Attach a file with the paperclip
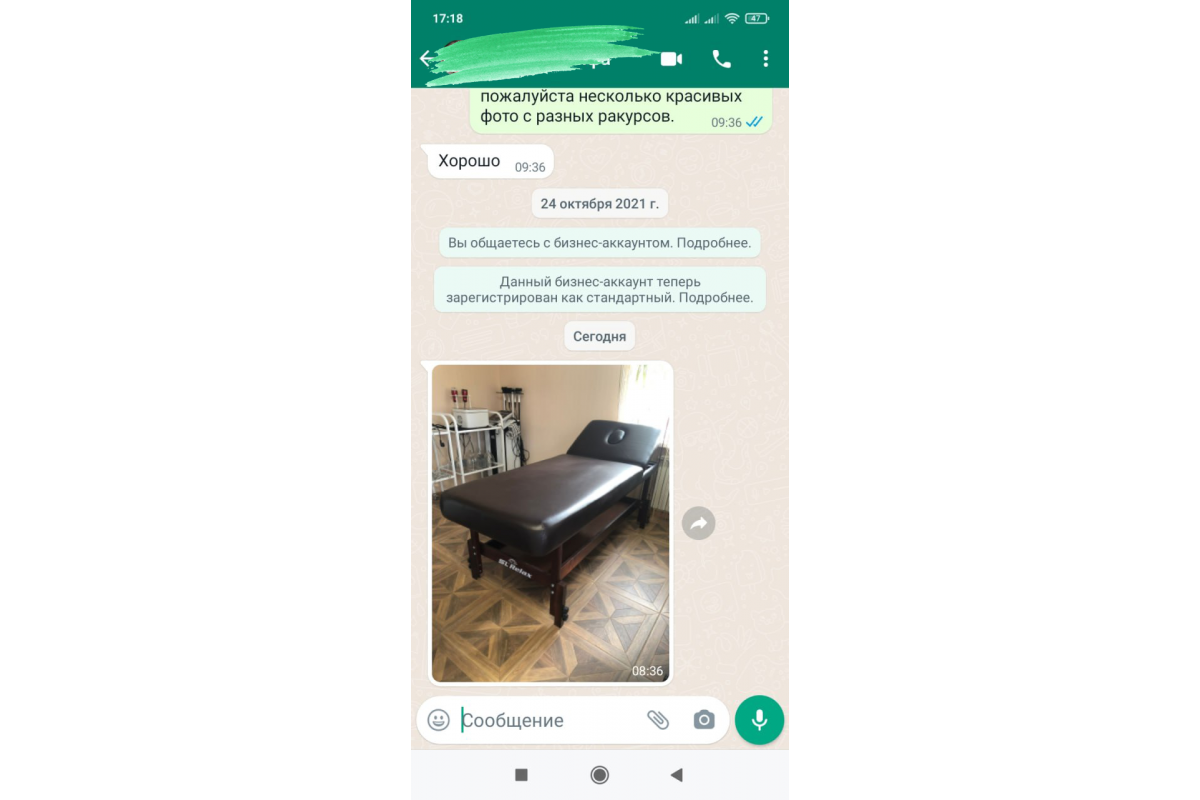Image resolution: width=1200 pixels, height=800 pixels. coord(657,720)
